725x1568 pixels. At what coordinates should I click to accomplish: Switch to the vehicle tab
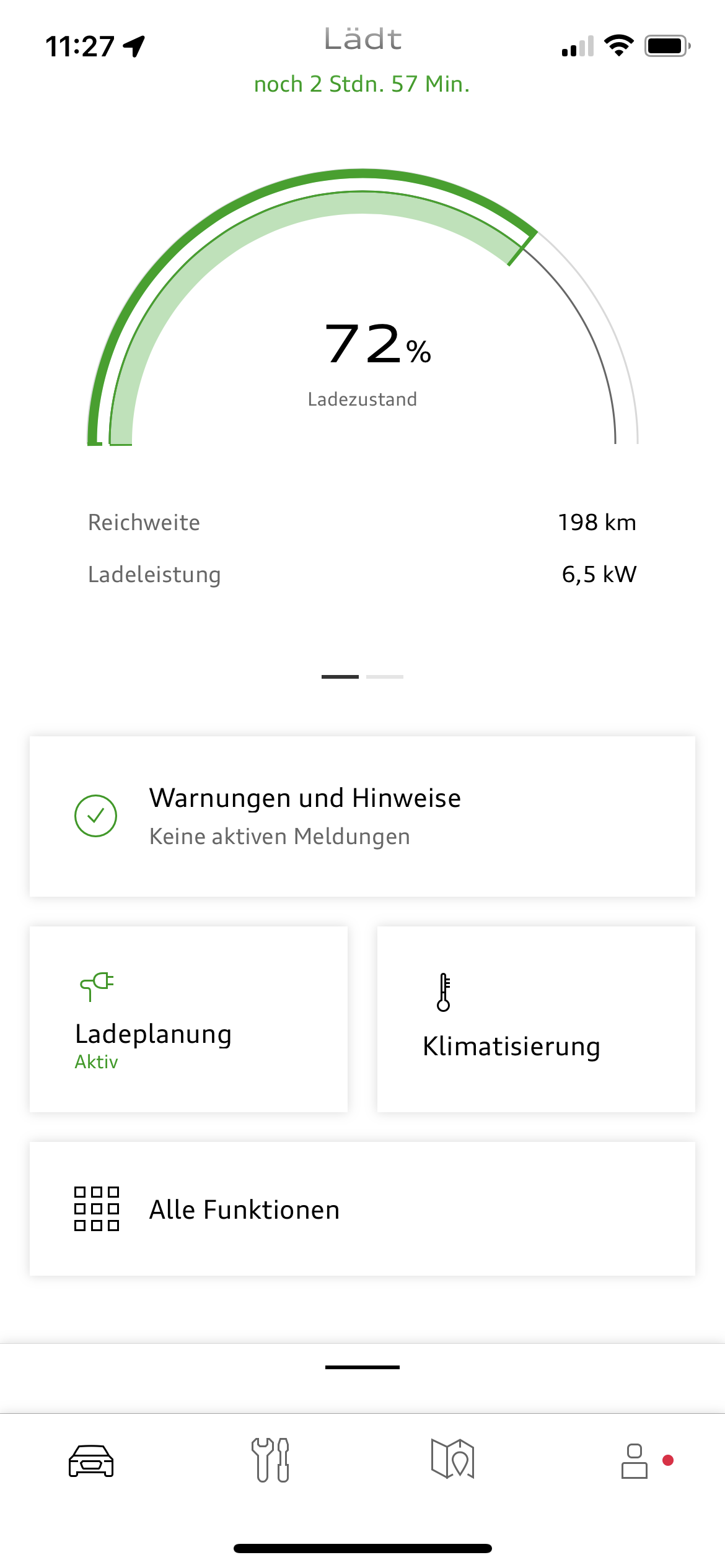pos(91,1461)
